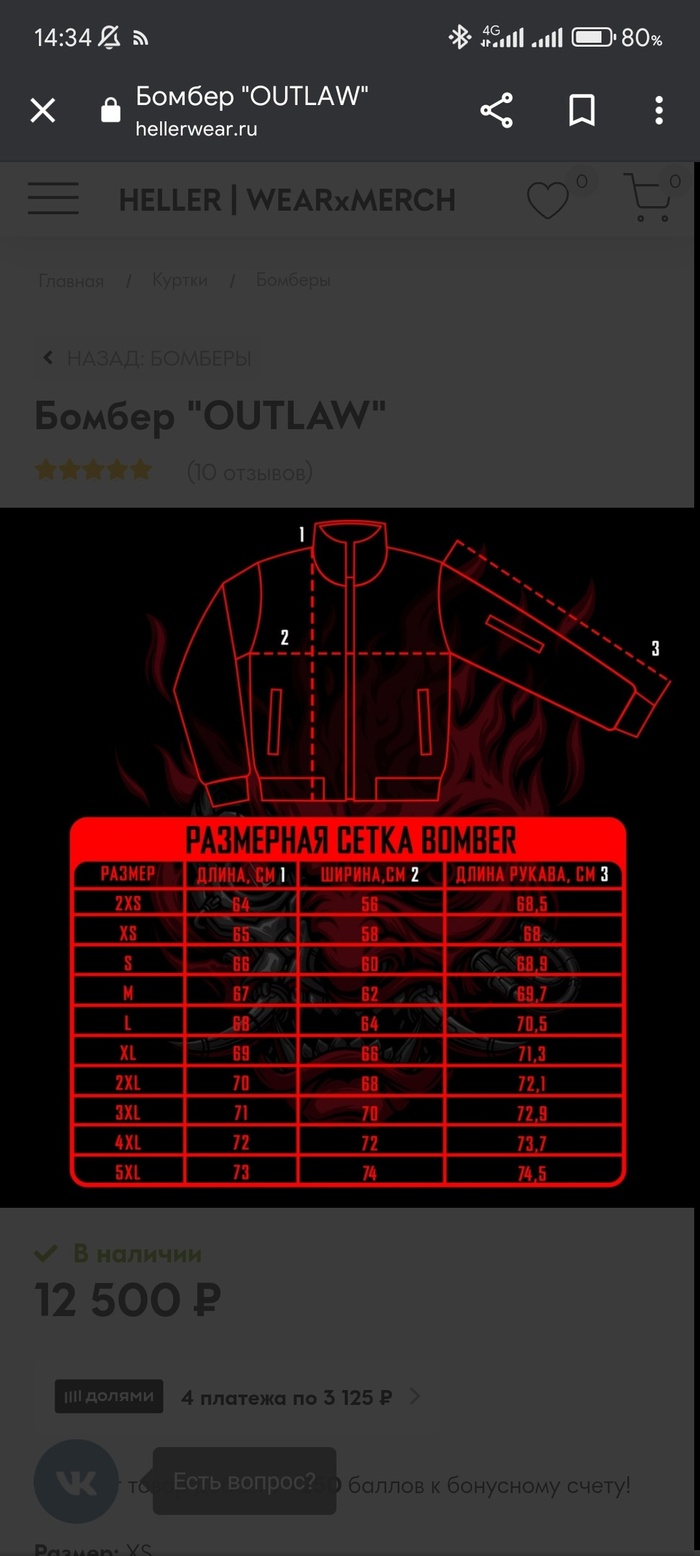Read the 10 отзывов reviews
The height and width of the screenshot is (1556, 700).
[x=250, y=471]
